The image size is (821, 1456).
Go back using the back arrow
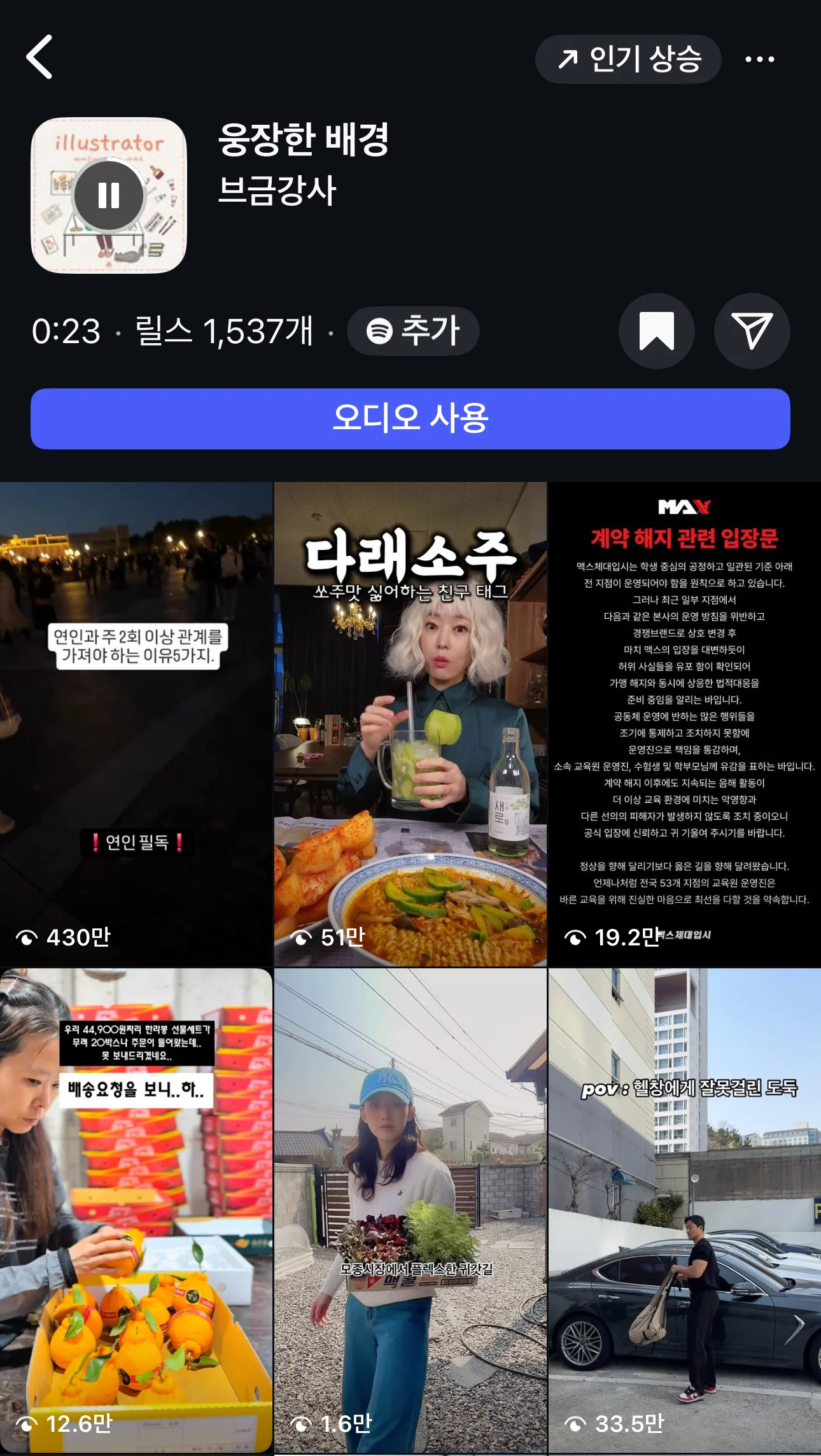coord(39,57)
